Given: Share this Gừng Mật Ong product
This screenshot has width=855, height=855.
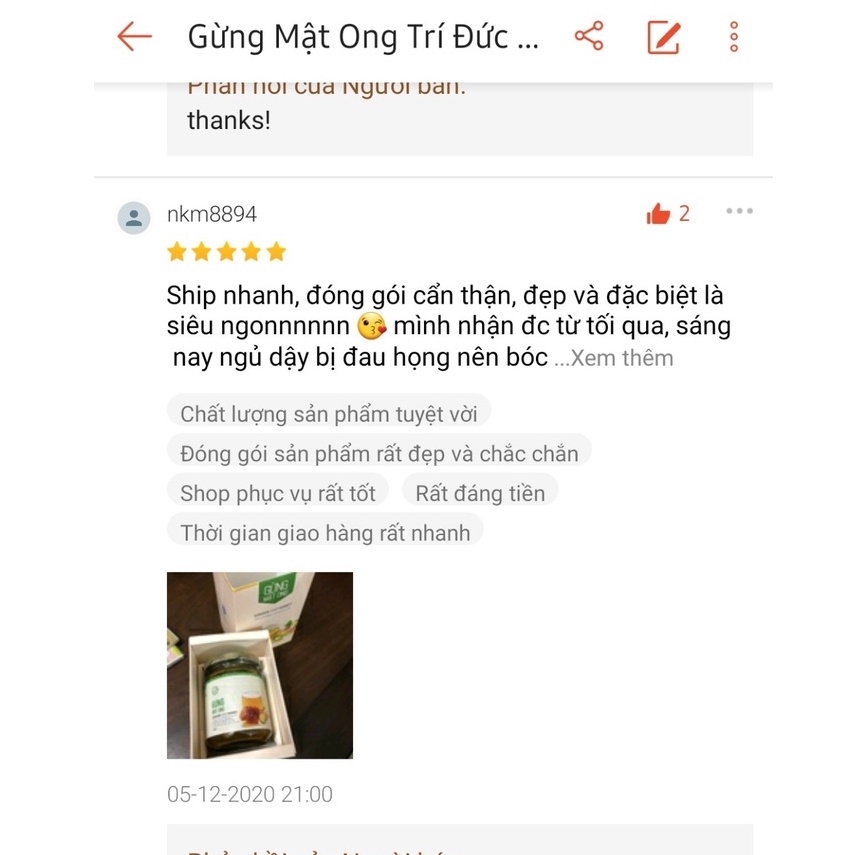Looking at the screenshot, I should point(589,37).
